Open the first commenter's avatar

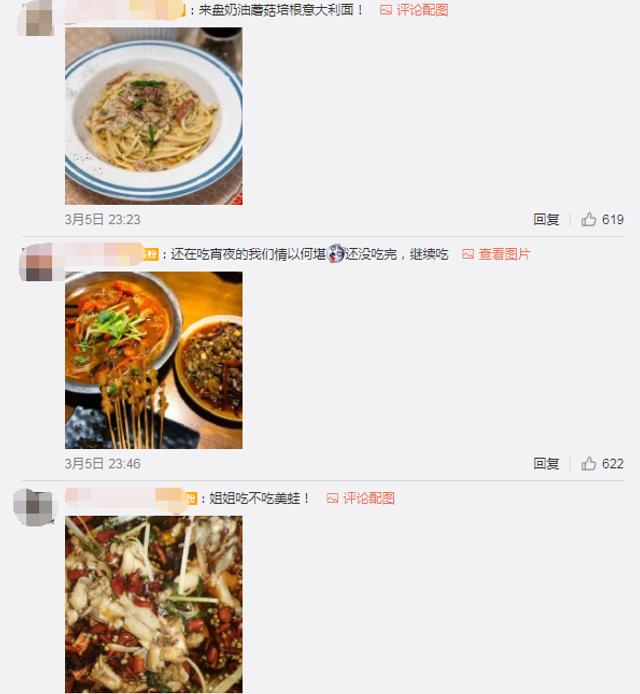[38, 18]
